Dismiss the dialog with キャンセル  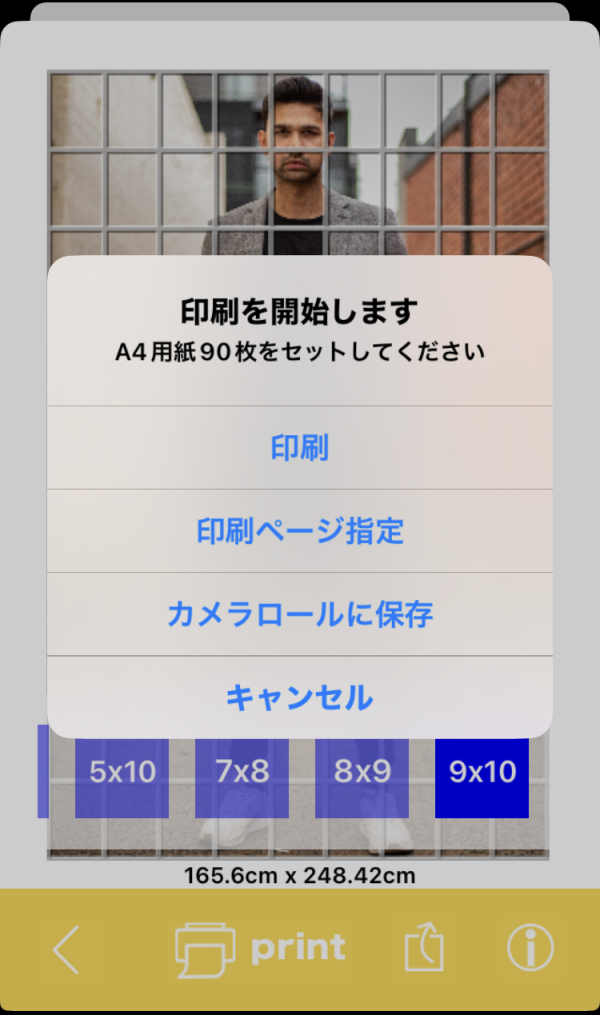300,697
